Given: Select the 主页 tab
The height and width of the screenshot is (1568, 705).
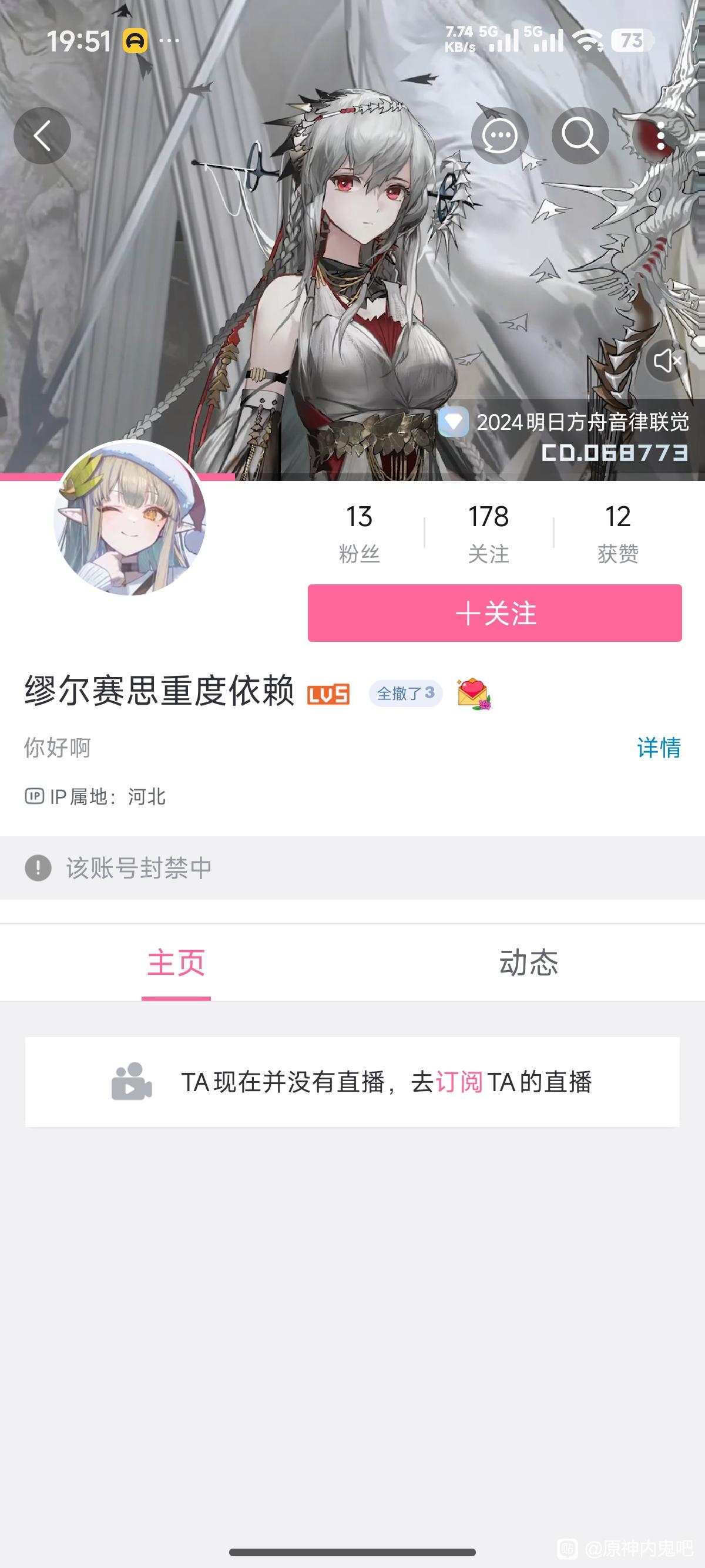Looking at the screenshot, I should pyautogui.click(x=176, y=963).
